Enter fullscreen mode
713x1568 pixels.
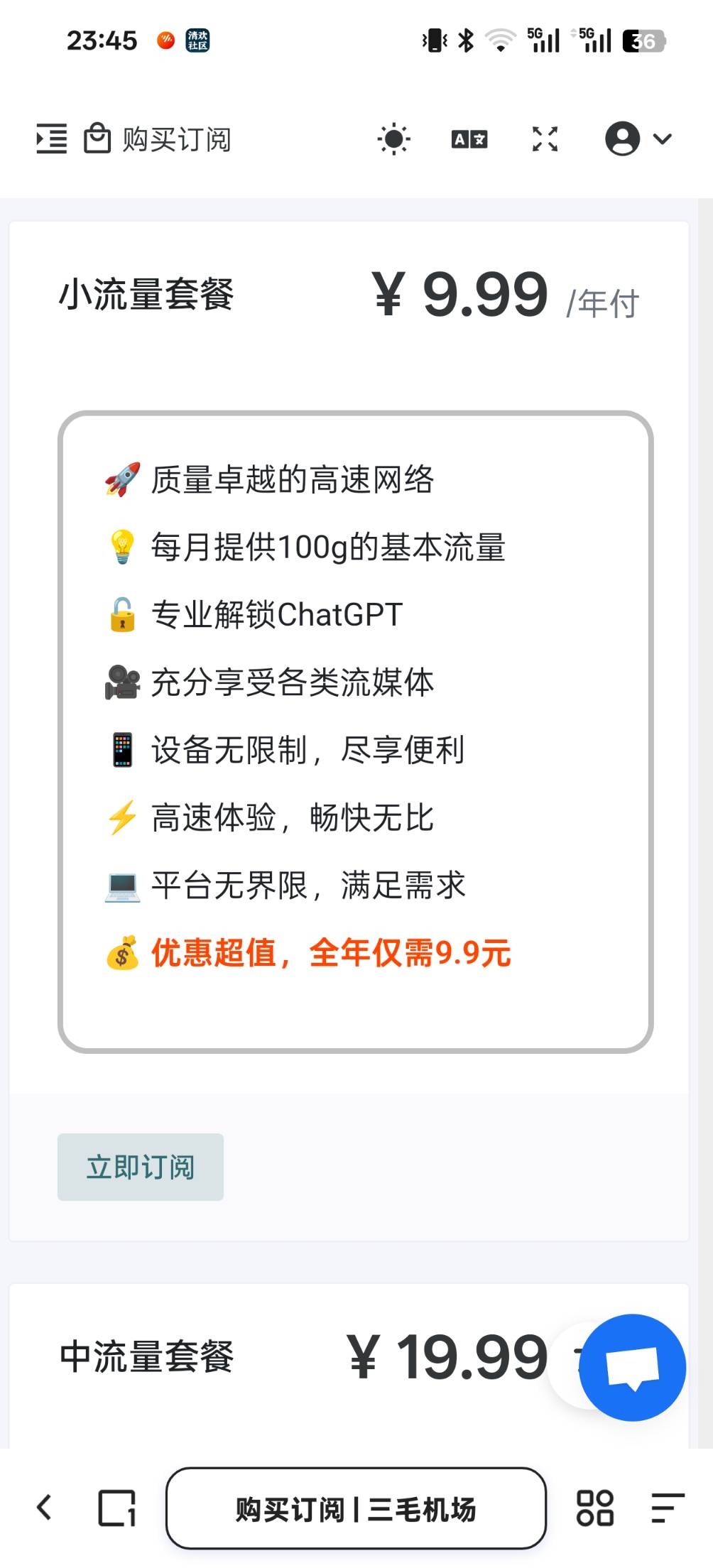545,139
